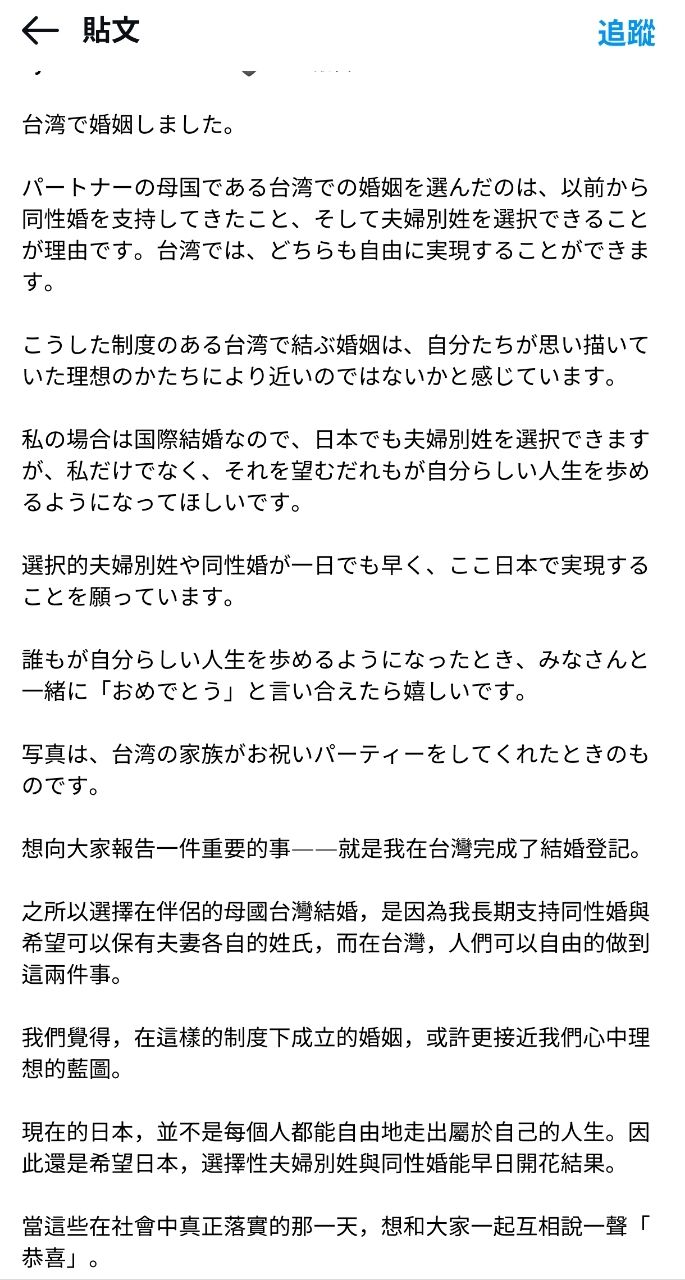Go back using the arrow icon
685x1280 pixels.
pos(40,32)
